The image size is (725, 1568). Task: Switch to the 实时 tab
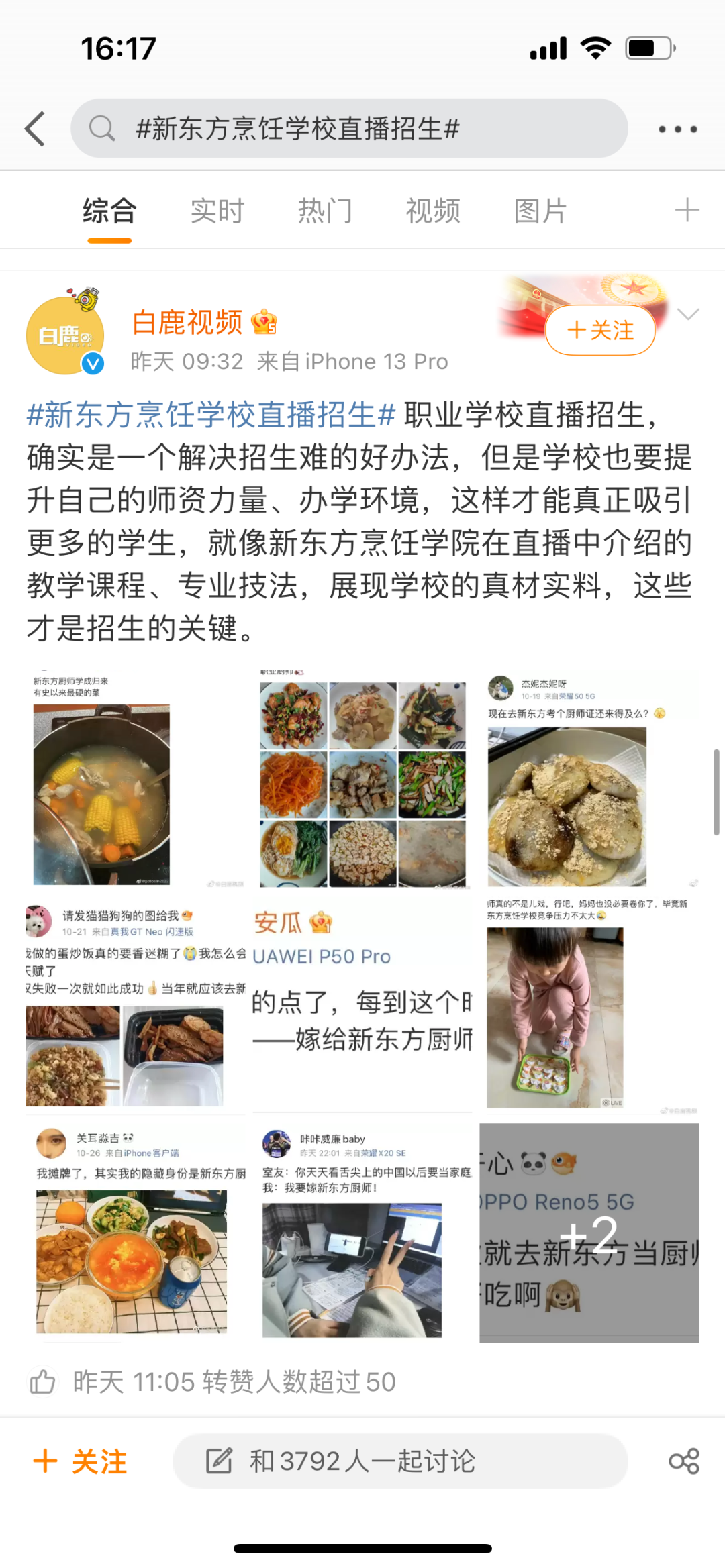217,211
